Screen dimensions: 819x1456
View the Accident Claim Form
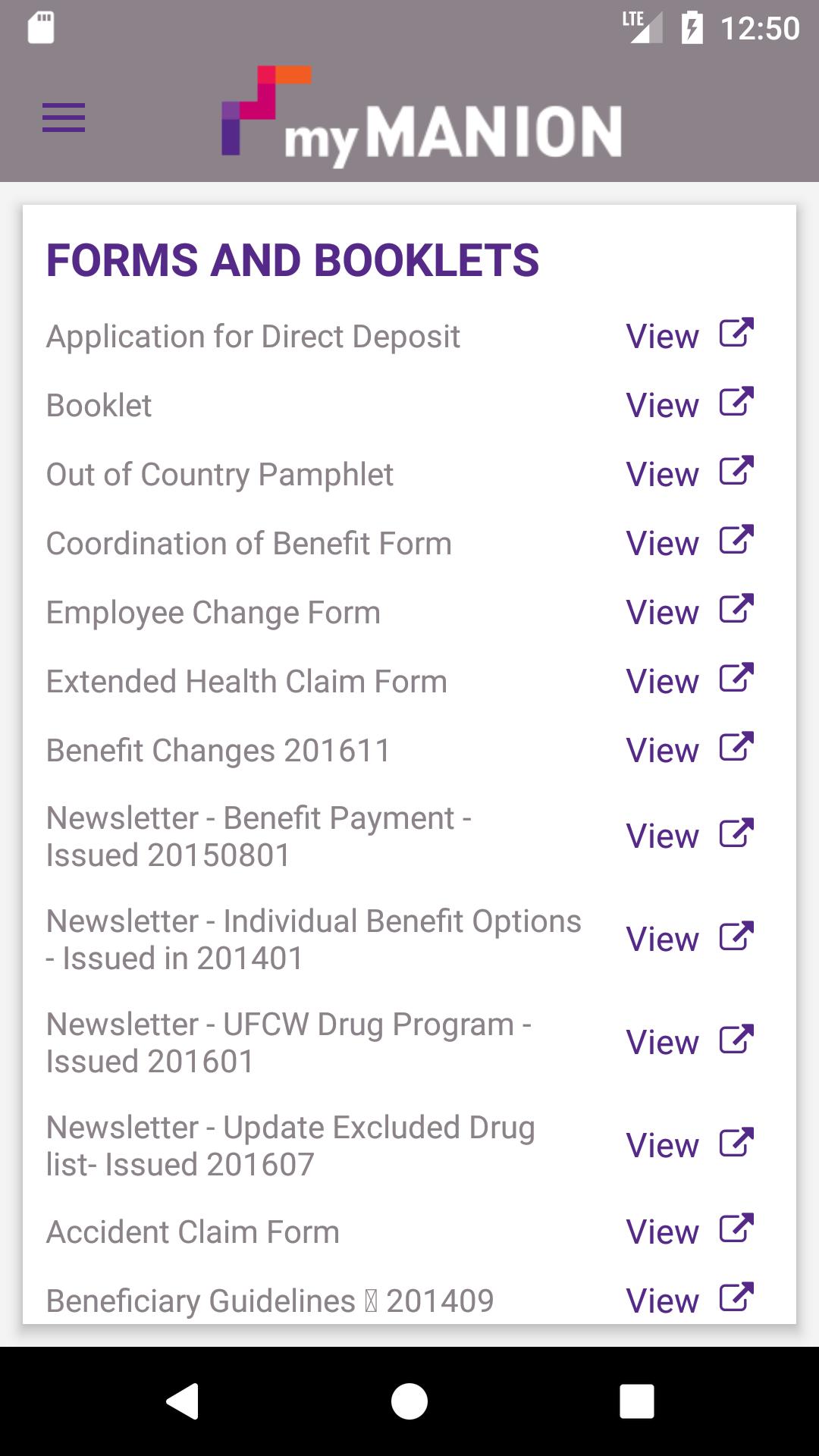pos(690,1232)
